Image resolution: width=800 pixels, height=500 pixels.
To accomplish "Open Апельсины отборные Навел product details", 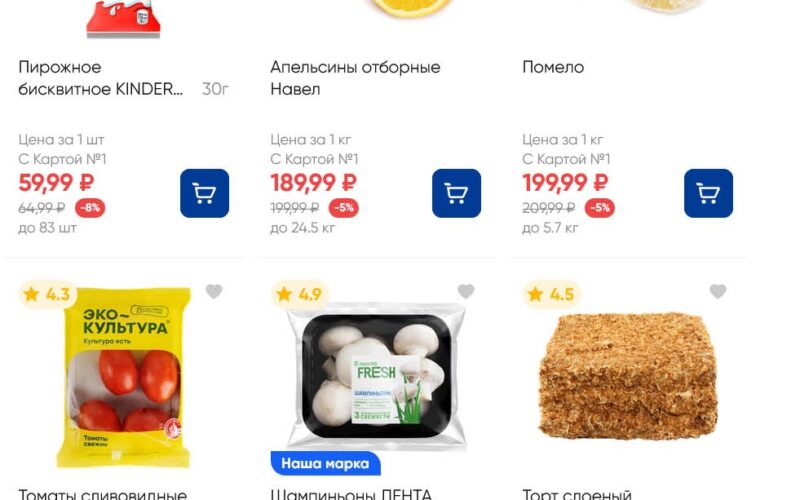I will coord(355,78).
